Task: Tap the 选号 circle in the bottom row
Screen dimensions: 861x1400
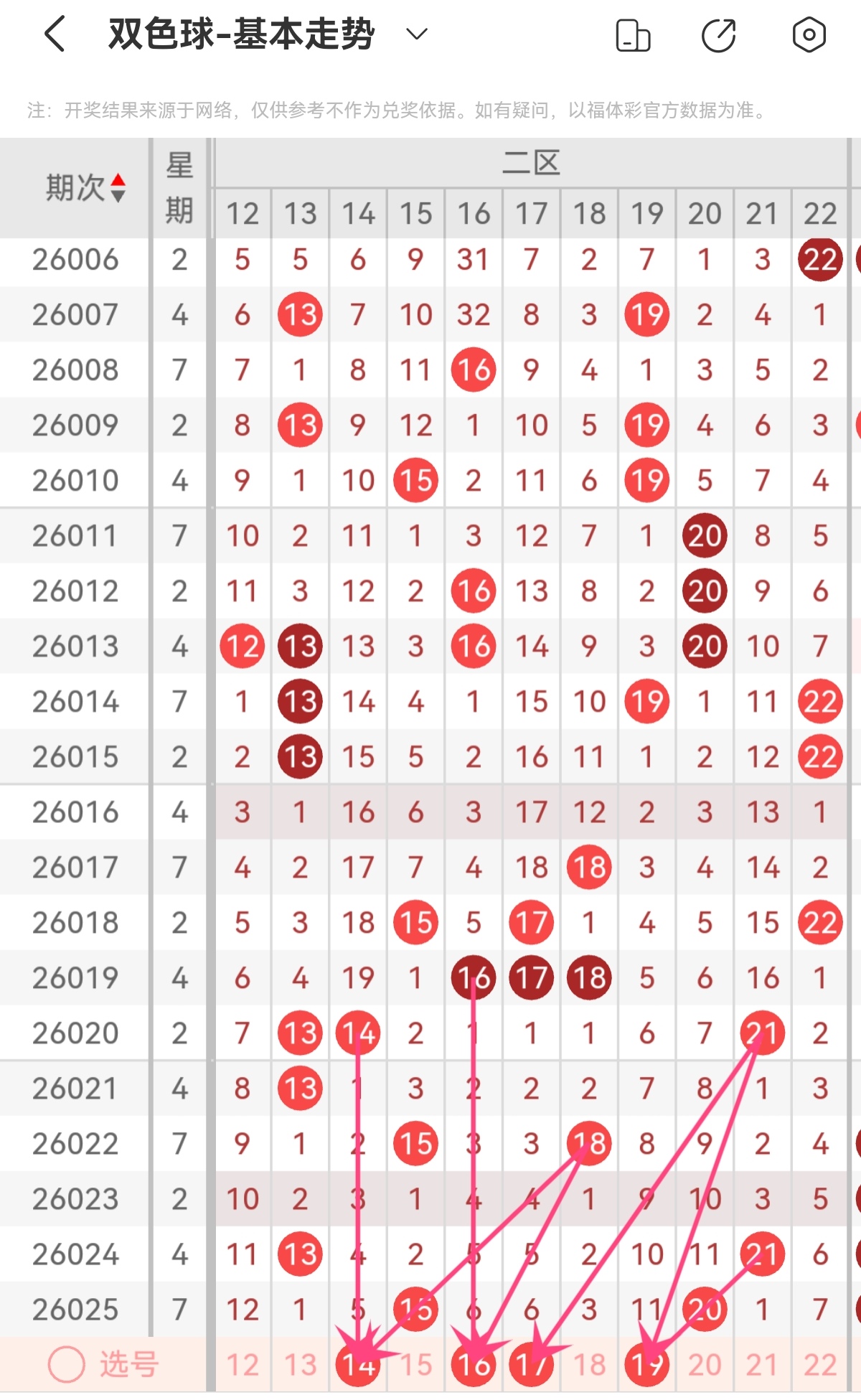Action: 67,1363
